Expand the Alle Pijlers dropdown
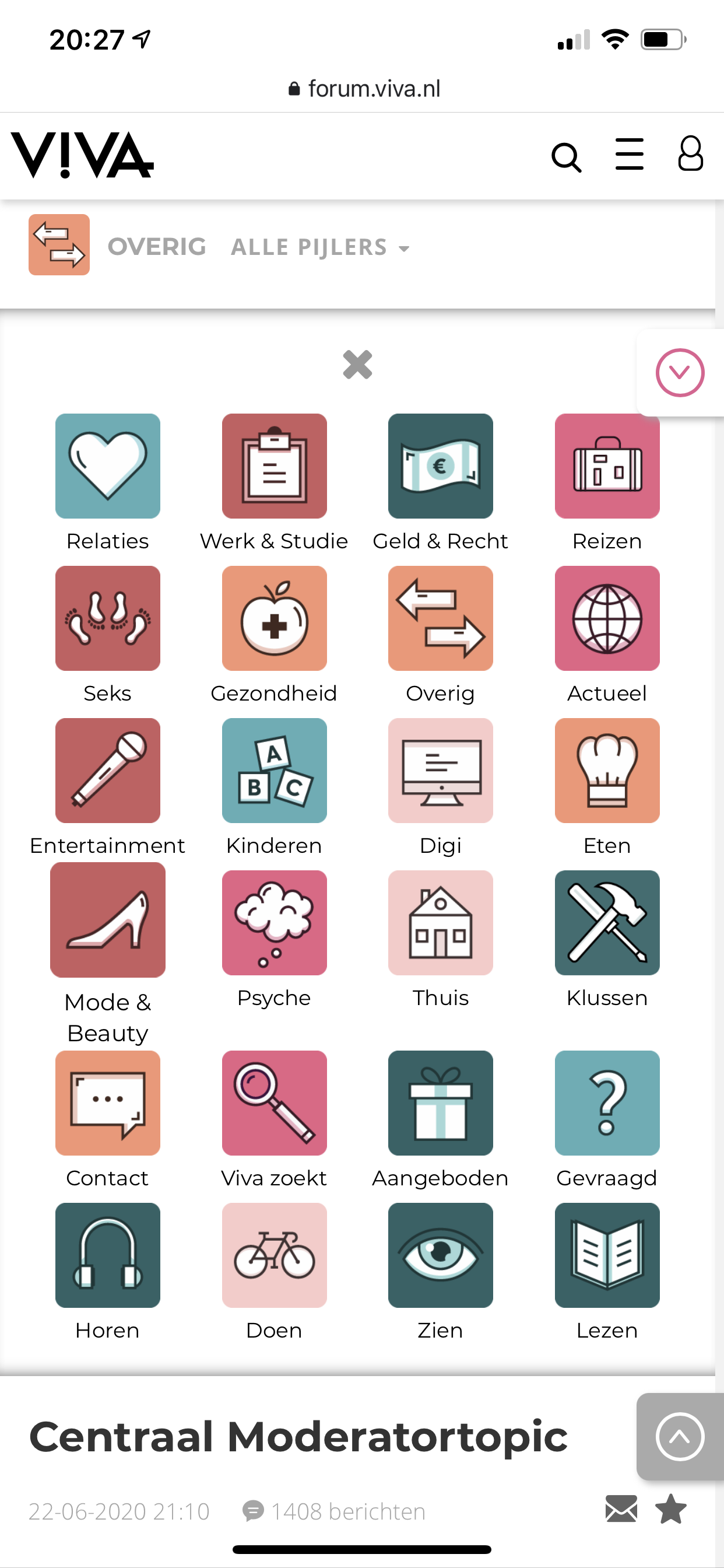 [320, 247]
